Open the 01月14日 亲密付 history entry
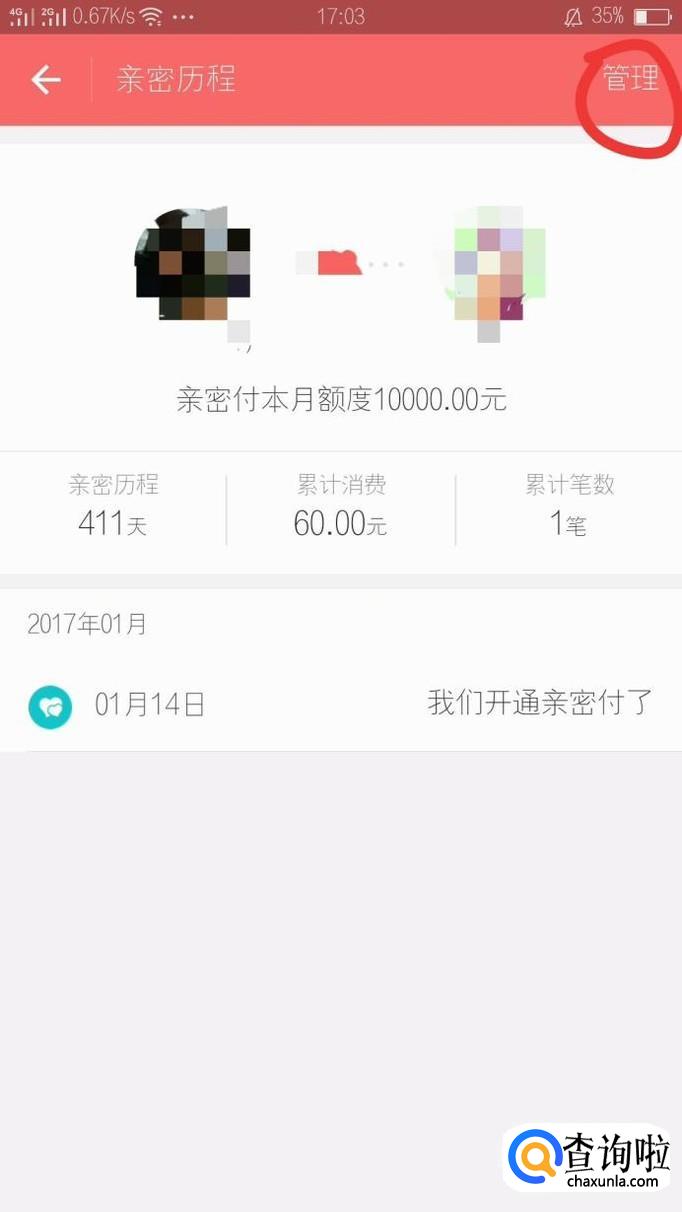Screen dimensions: 682x1212 340,705
